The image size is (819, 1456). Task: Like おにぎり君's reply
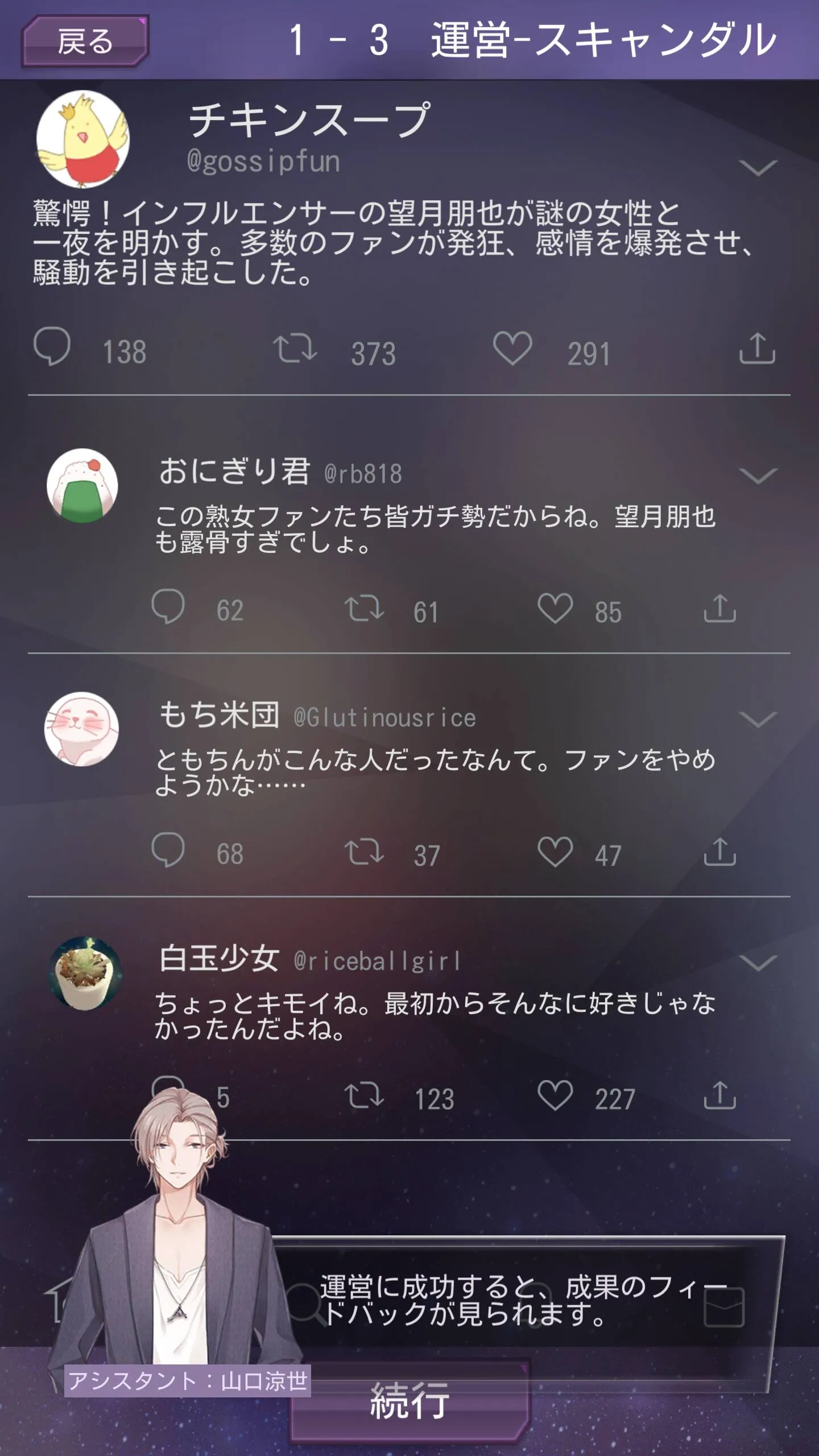click(x=555, y=608)
